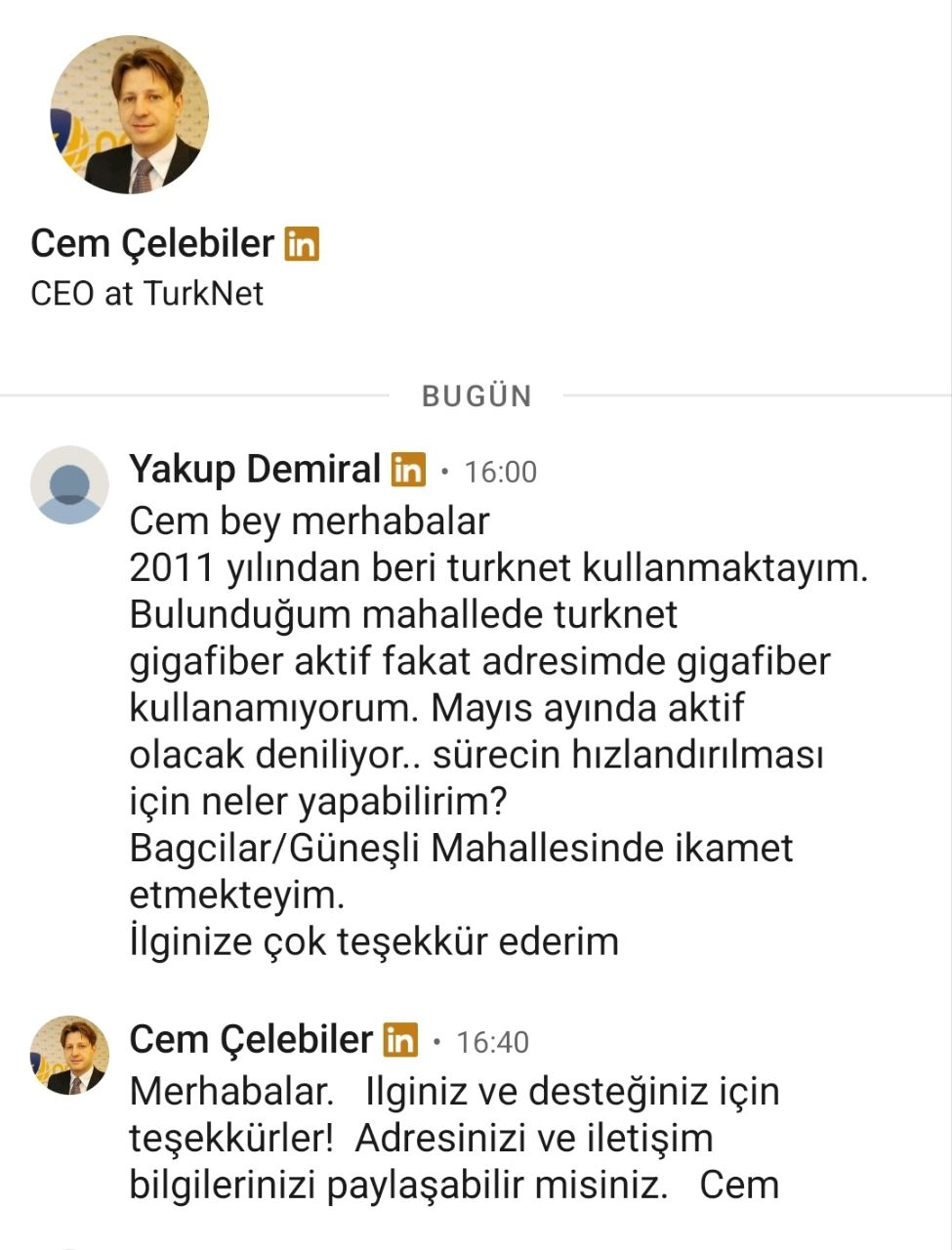Tap Cem Çelebiler's small avatar beside his reply

point(69,1056)
